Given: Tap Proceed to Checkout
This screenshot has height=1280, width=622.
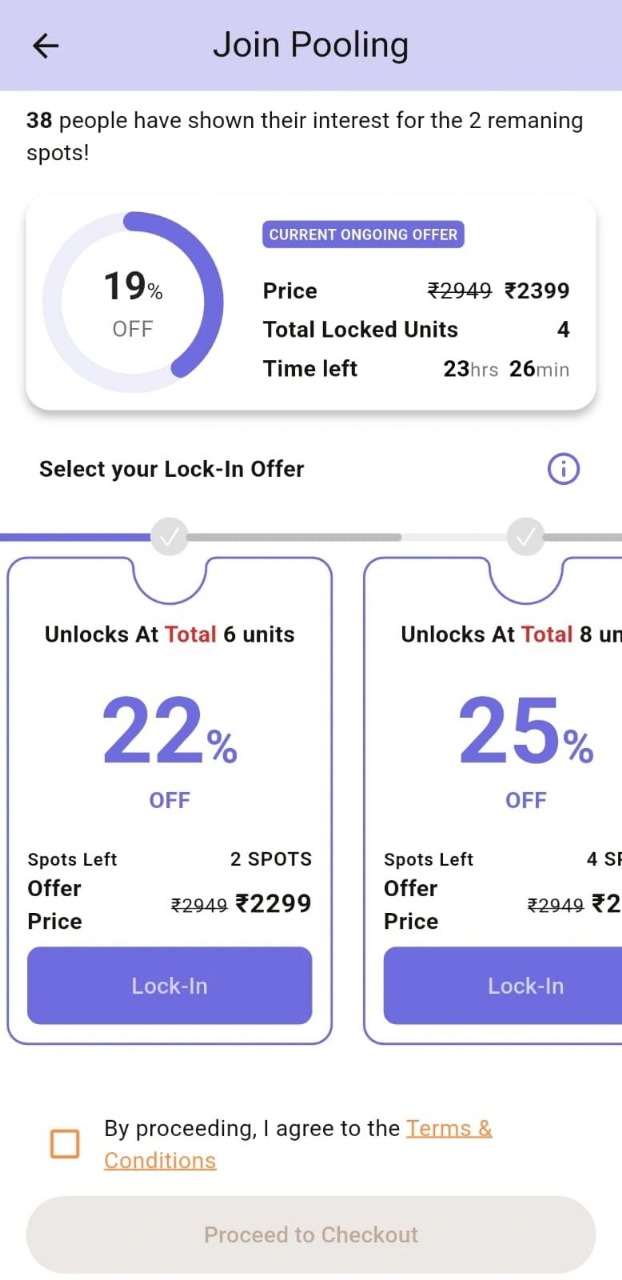Looking at the screenshot, I should click(310, 1235).
